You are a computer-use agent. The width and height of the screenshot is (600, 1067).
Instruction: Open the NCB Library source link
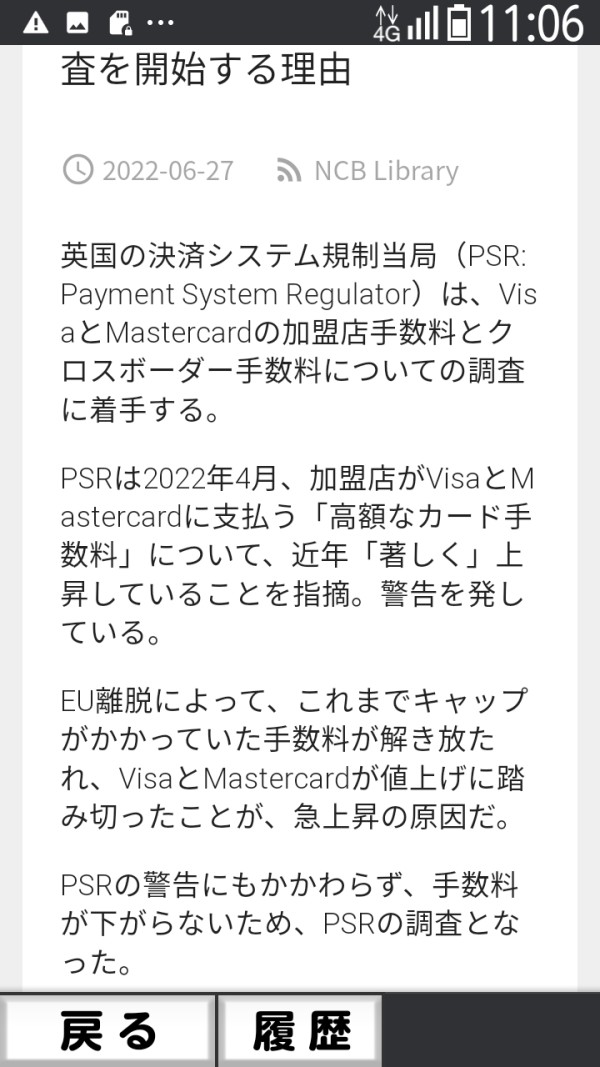tap(386, 171)
